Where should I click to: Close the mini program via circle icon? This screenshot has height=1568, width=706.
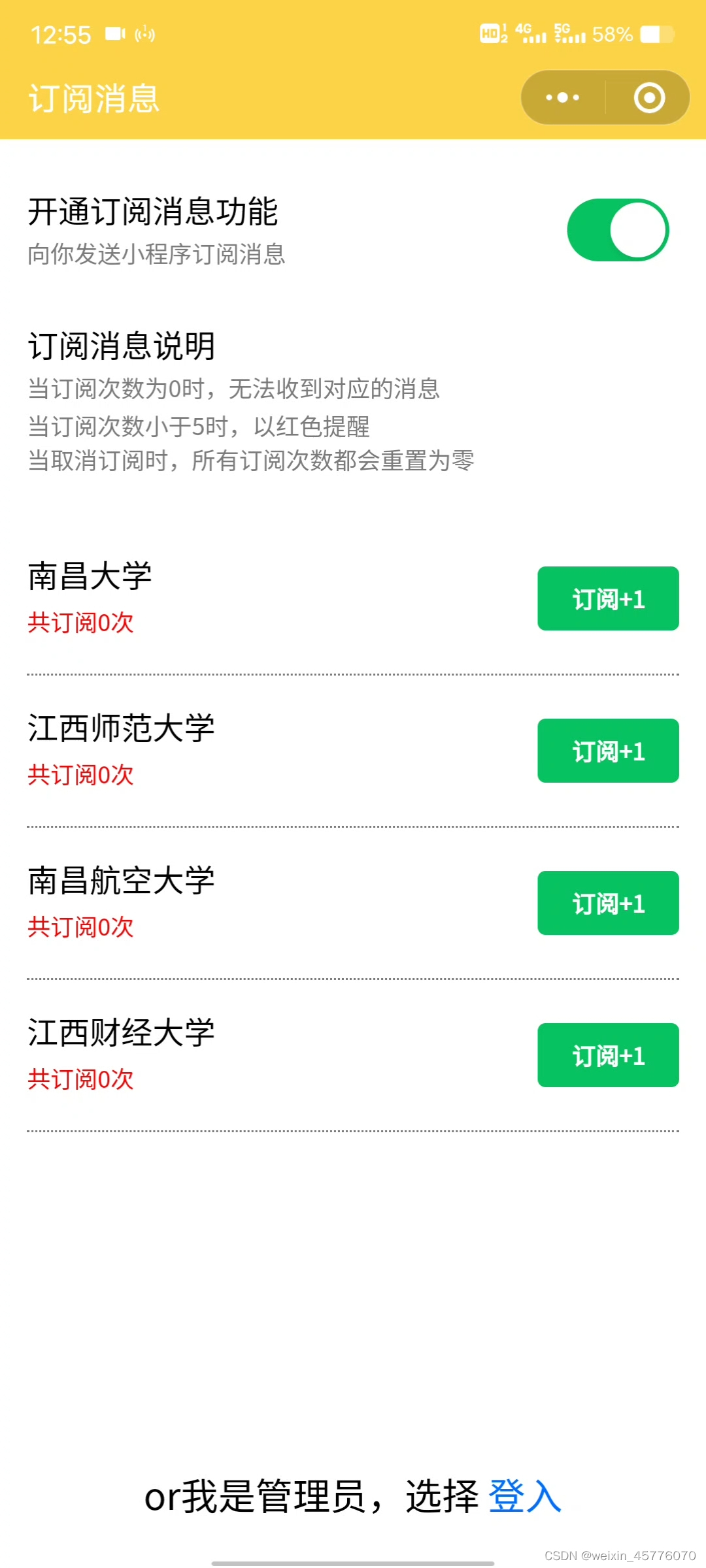point(649,98)
